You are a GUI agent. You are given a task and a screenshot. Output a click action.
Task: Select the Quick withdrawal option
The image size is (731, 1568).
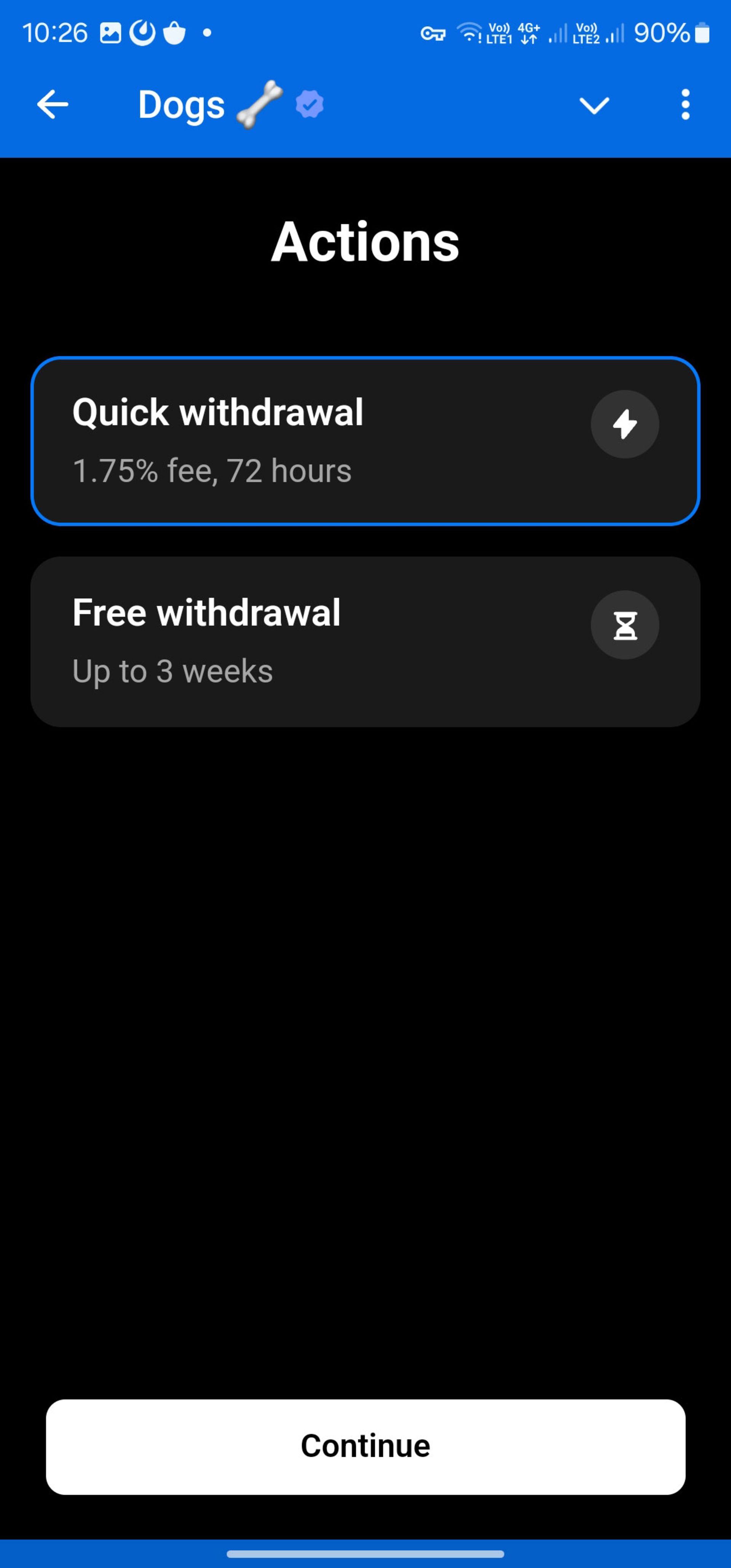[365, 441]
